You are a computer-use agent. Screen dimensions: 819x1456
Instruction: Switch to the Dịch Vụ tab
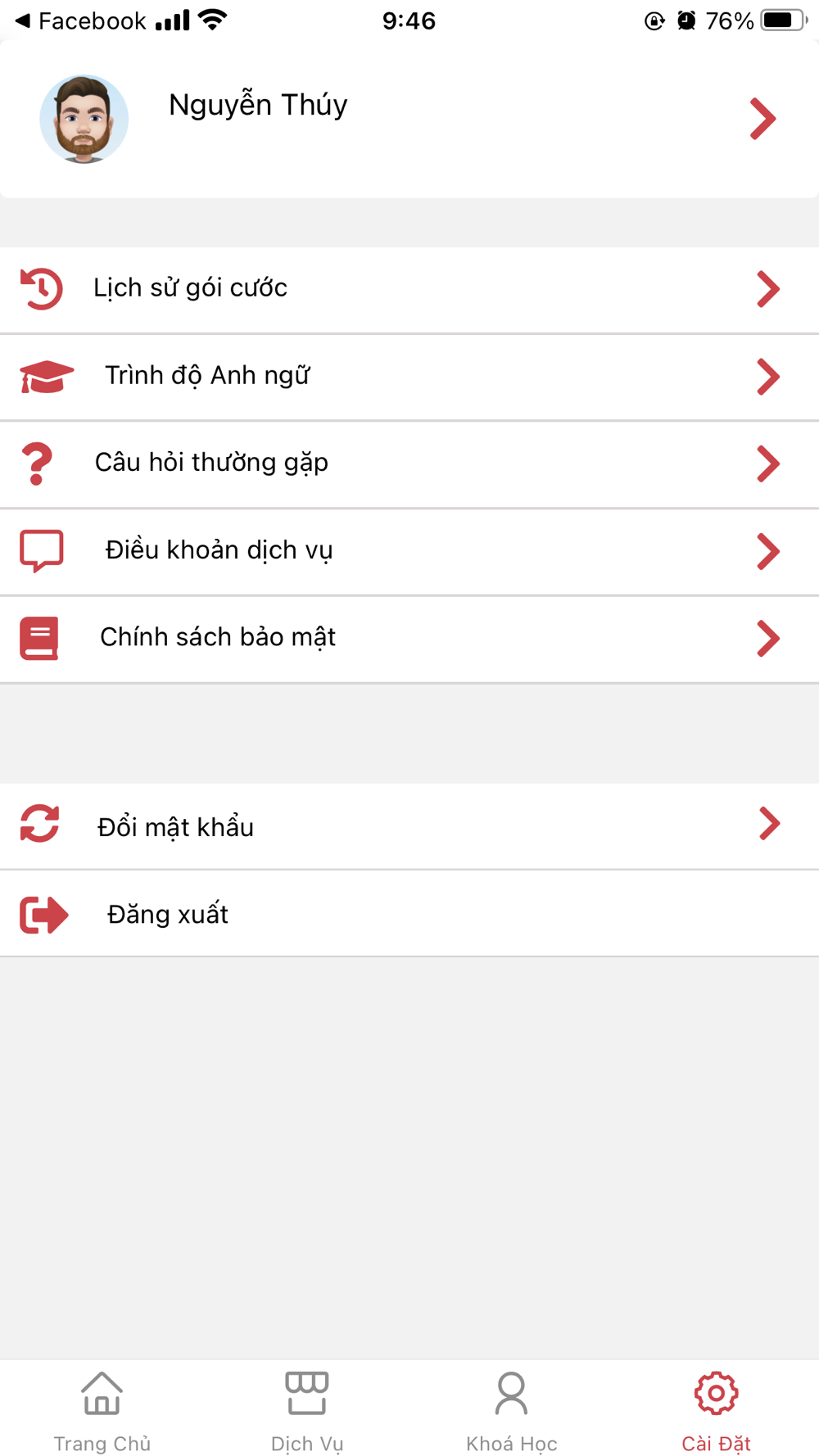click(x=307, y=1412)
